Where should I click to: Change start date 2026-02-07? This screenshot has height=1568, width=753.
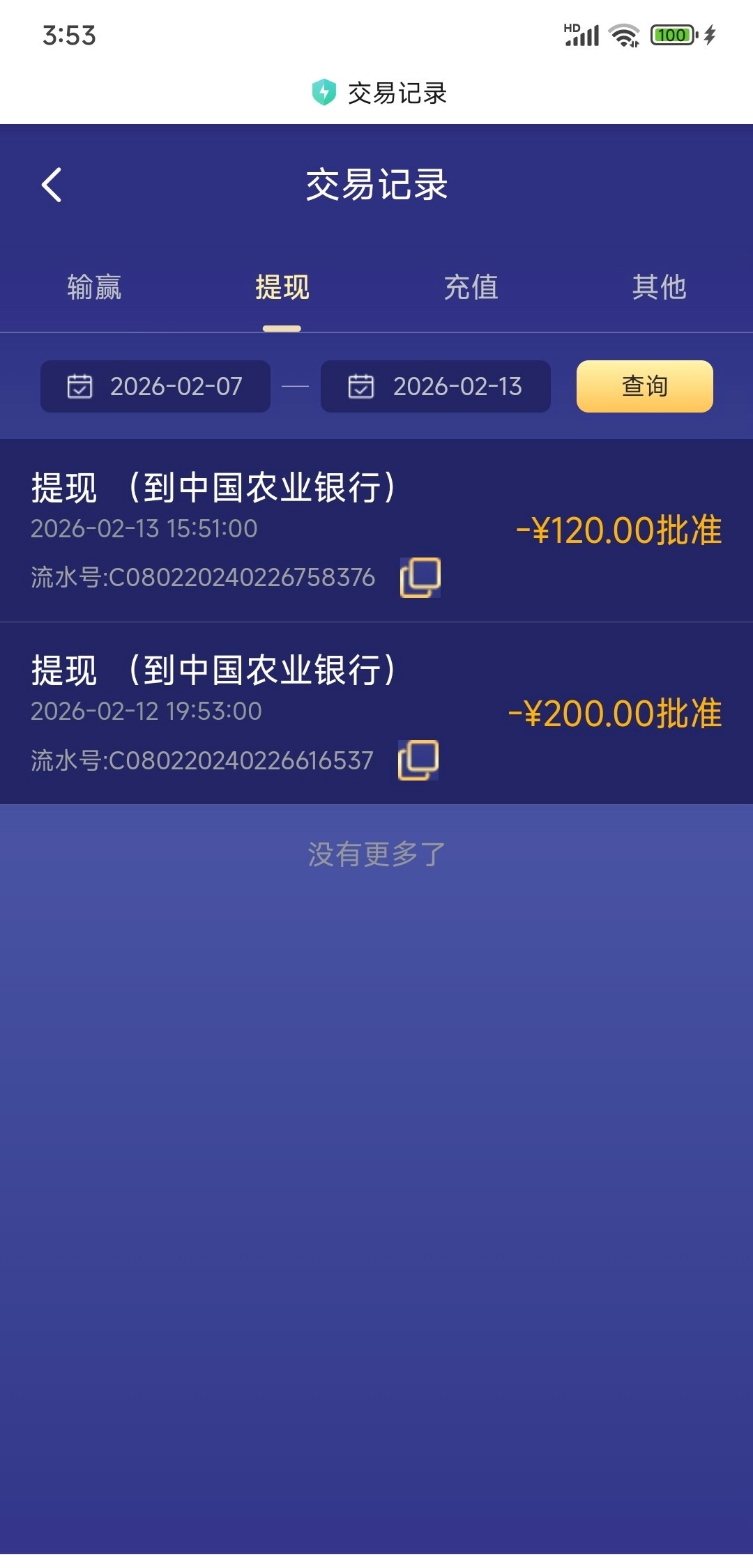[155, 386]
